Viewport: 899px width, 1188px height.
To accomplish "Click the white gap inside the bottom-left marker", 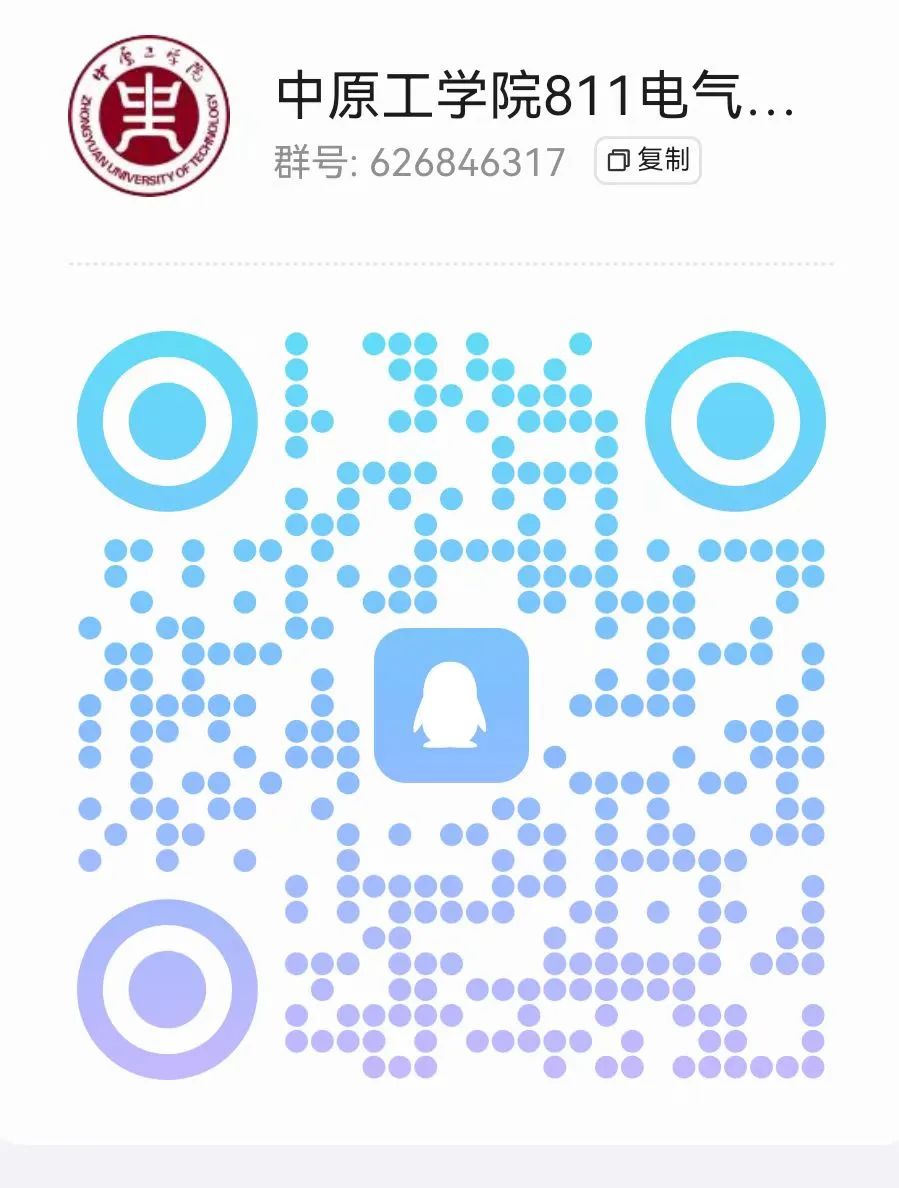I will tap(170, 938).
